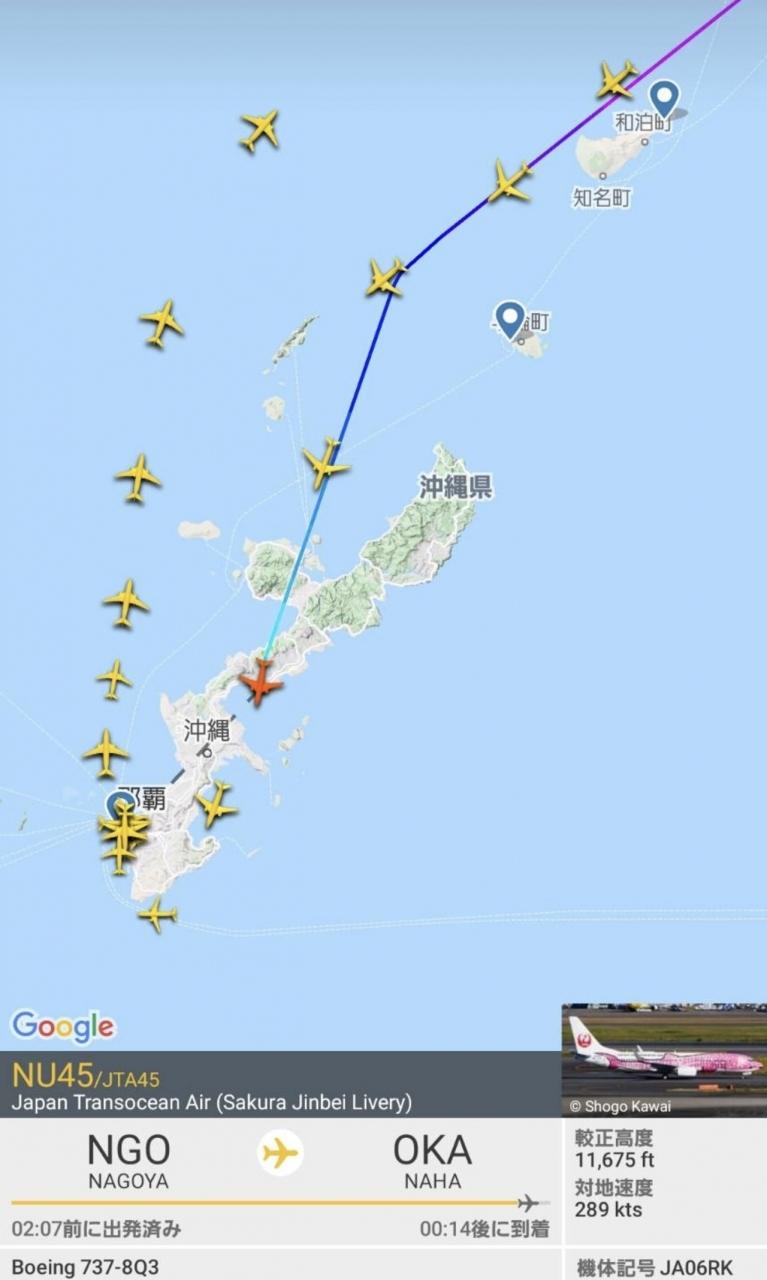Open the Sakura Jinbei aircraft photo
This screenshot has height=1280, width=767.
point(664,1059)
